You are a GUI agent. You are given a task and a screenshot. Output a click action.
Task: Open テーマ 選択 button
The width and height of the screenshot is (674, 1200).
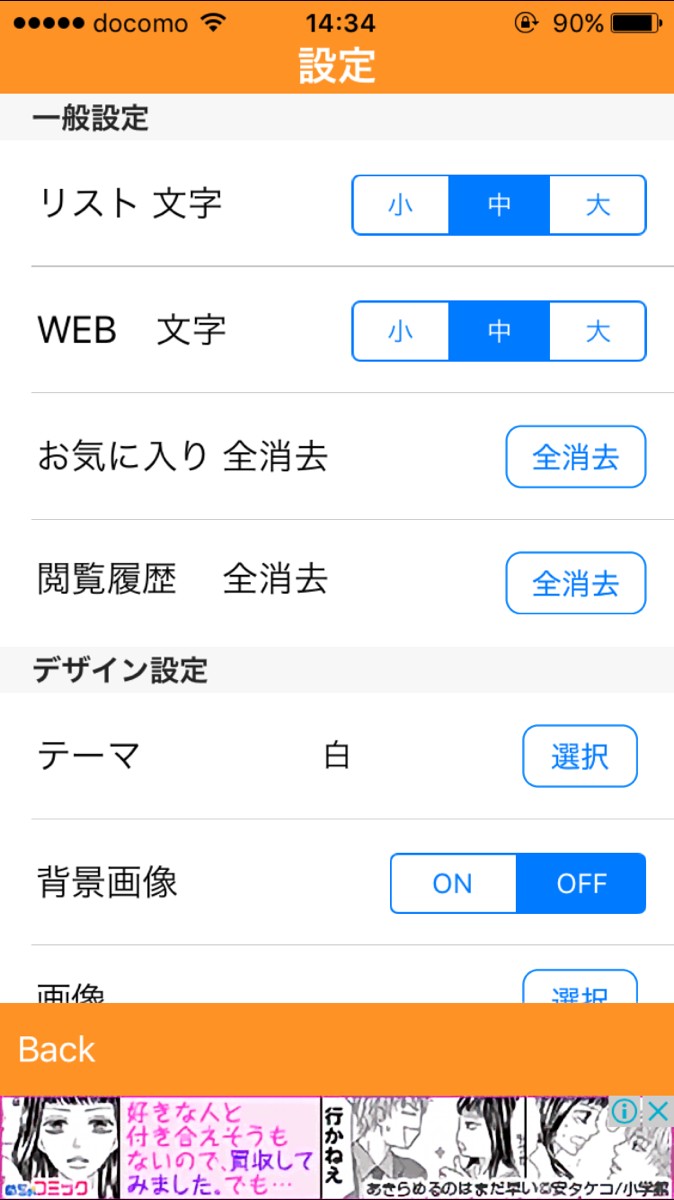[580, 756]
